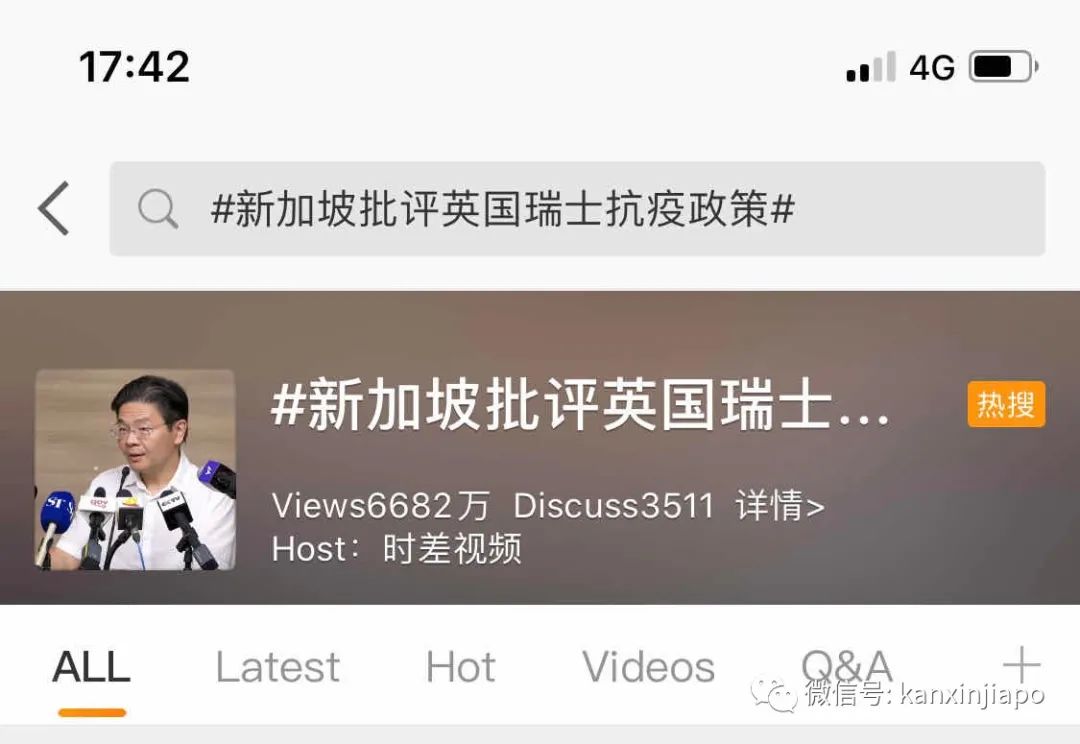Image resolution: width=1080 pixels, height=744 pixels.
Task: Switch to the Q&A tab
Action: coord(846,665)
